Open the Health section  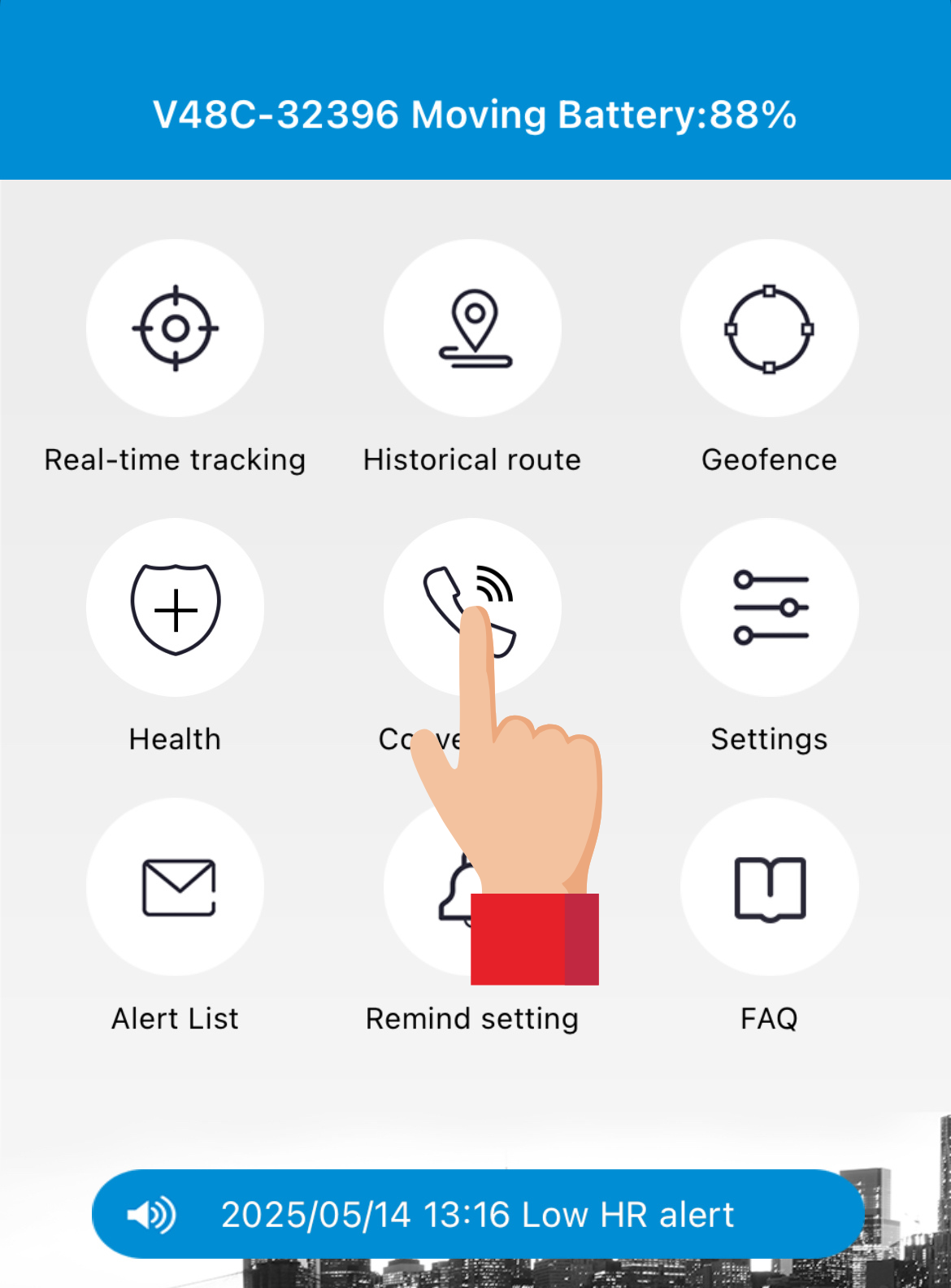[x=175, y=608]
